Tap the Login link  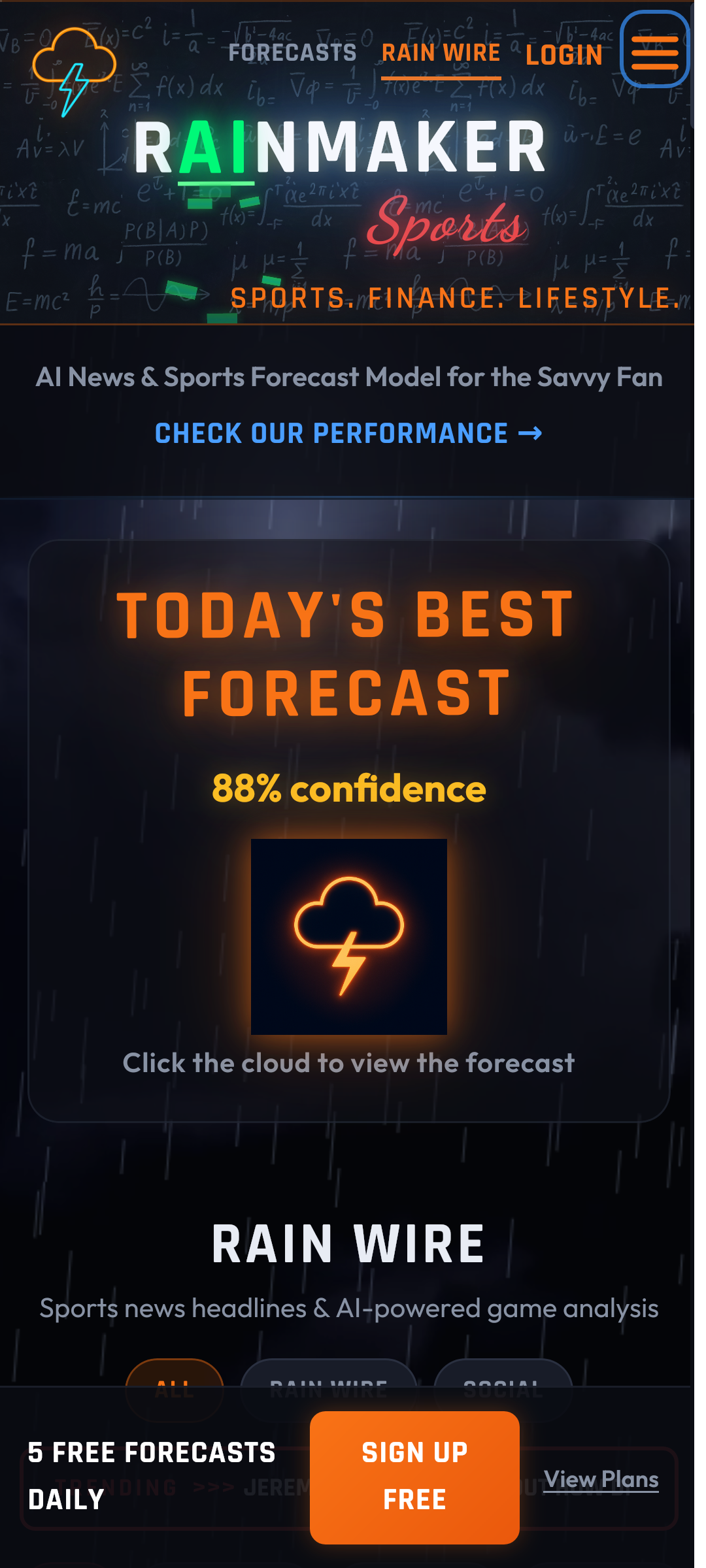pyautogui.click(x=563, y=55)
